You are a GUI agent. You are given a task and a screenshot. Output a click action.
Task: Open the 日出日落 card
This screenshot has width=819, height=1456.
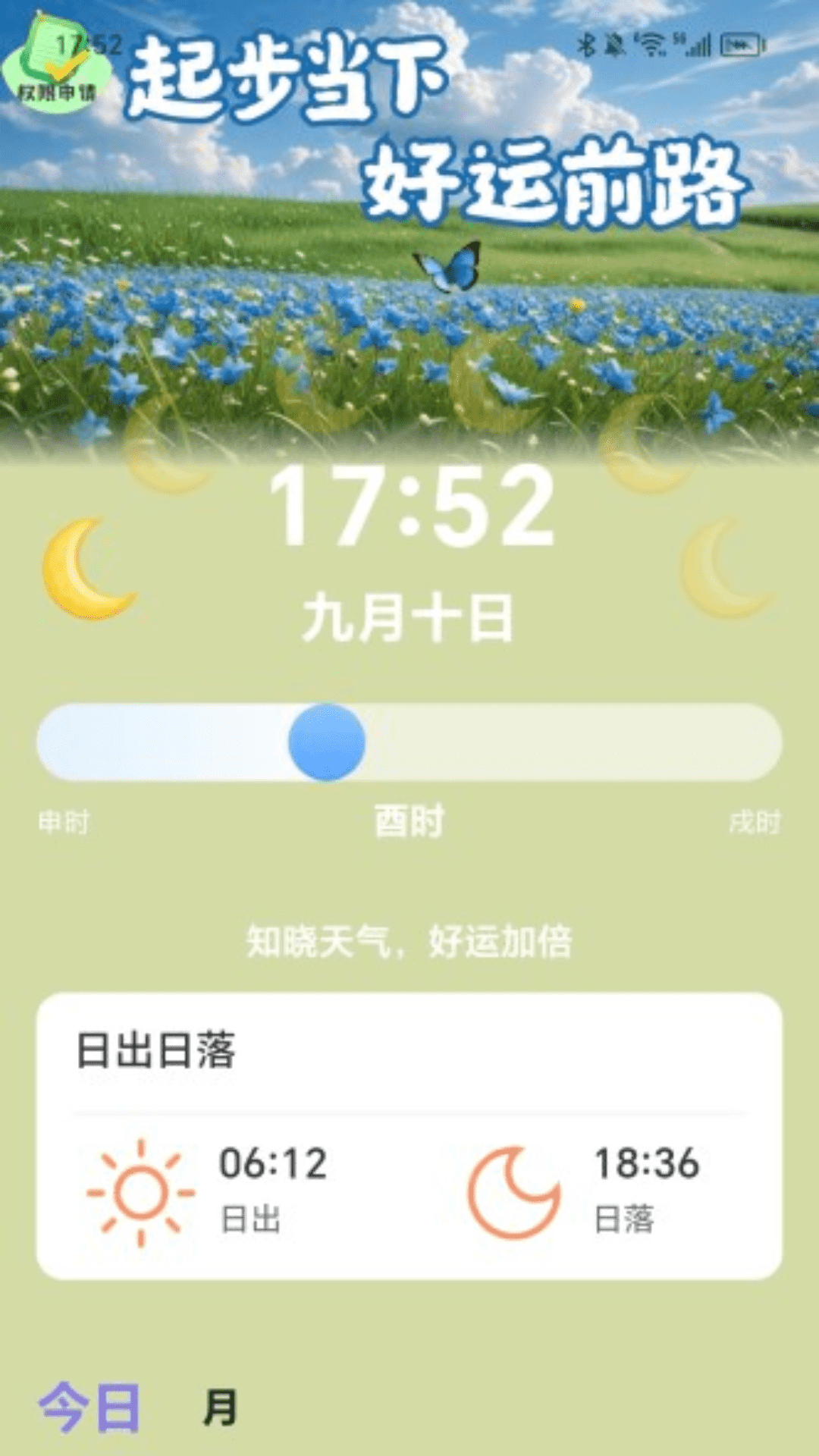(x=409, y=1135)
